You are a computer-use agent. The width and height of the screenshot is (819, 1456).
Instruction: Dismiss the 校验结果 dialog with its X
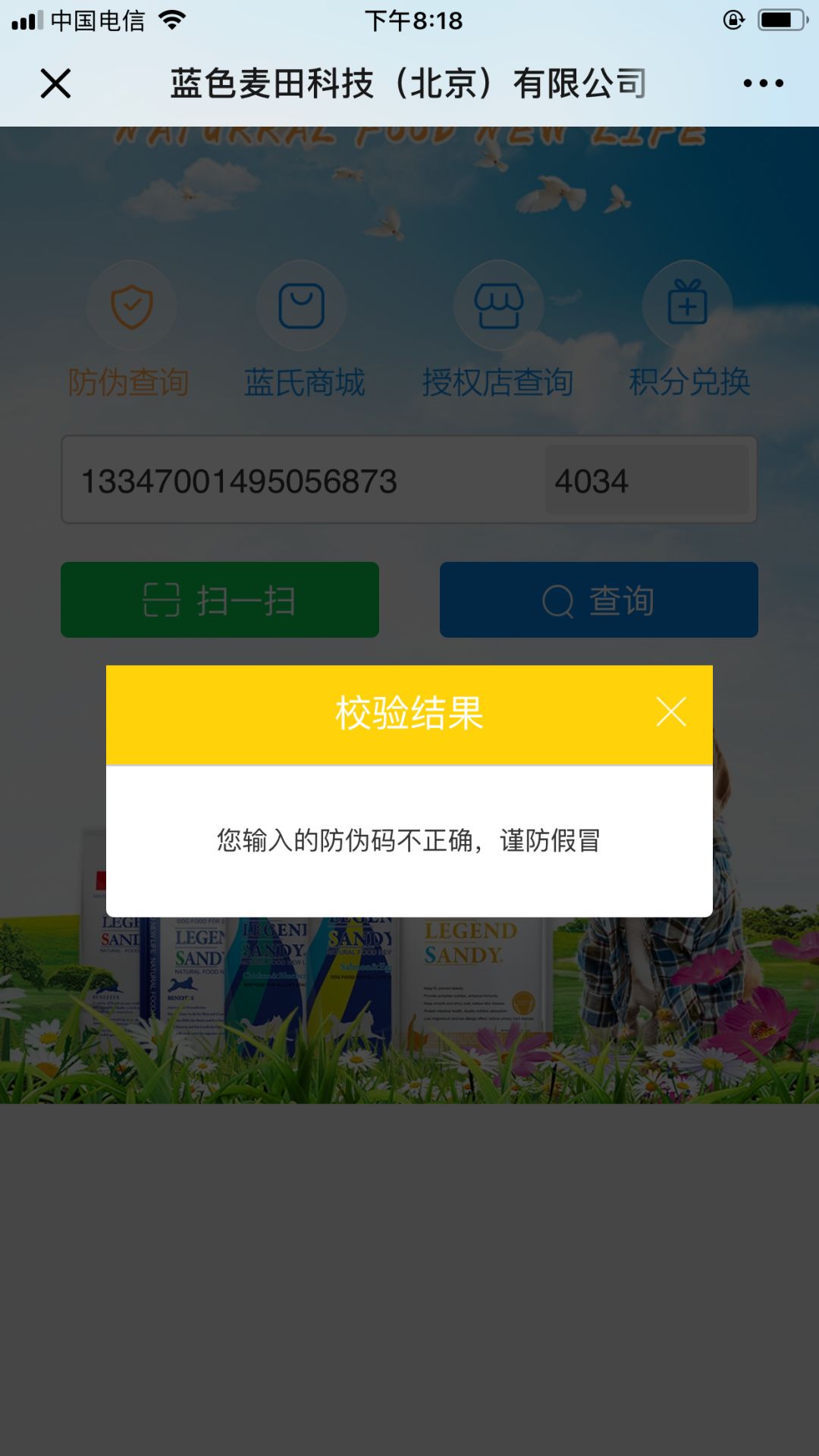(x=672, y=711)
